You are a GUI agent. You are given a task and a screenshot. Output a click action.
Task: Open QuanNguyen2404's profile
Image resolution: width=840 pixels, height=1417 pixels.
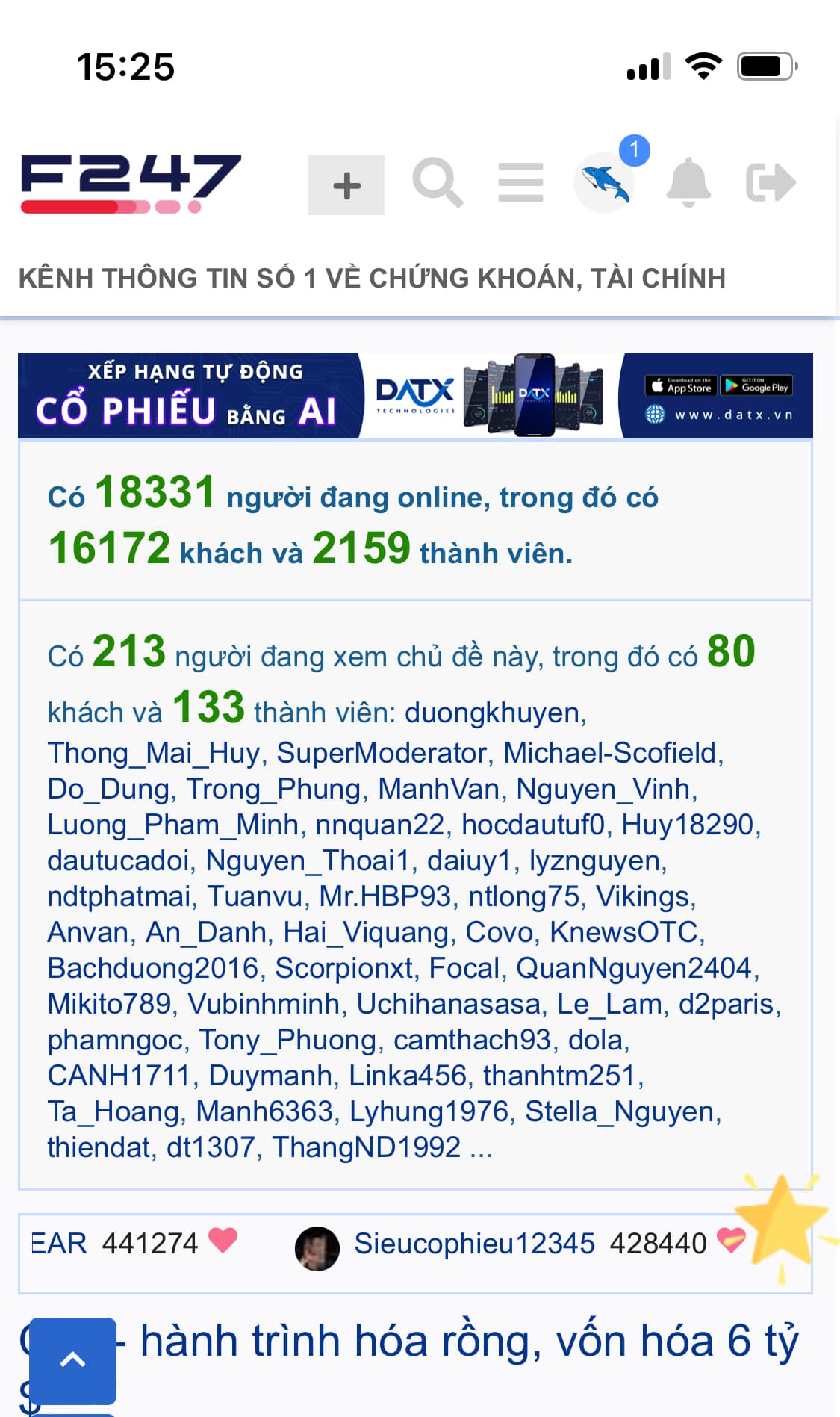(x=633, y=968)
